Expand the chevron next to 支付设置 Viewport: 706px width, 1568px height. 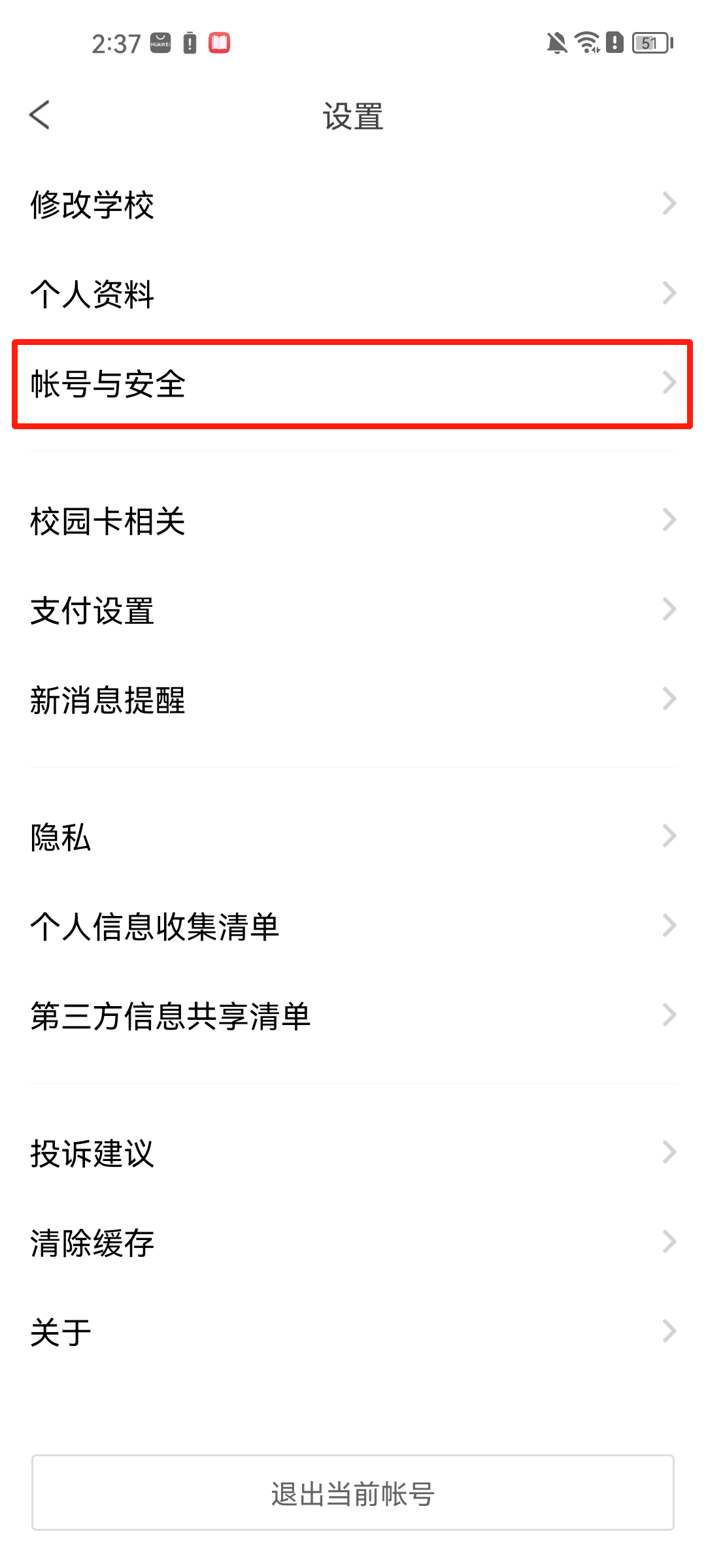pyautogui.click(x=669, y=610)
